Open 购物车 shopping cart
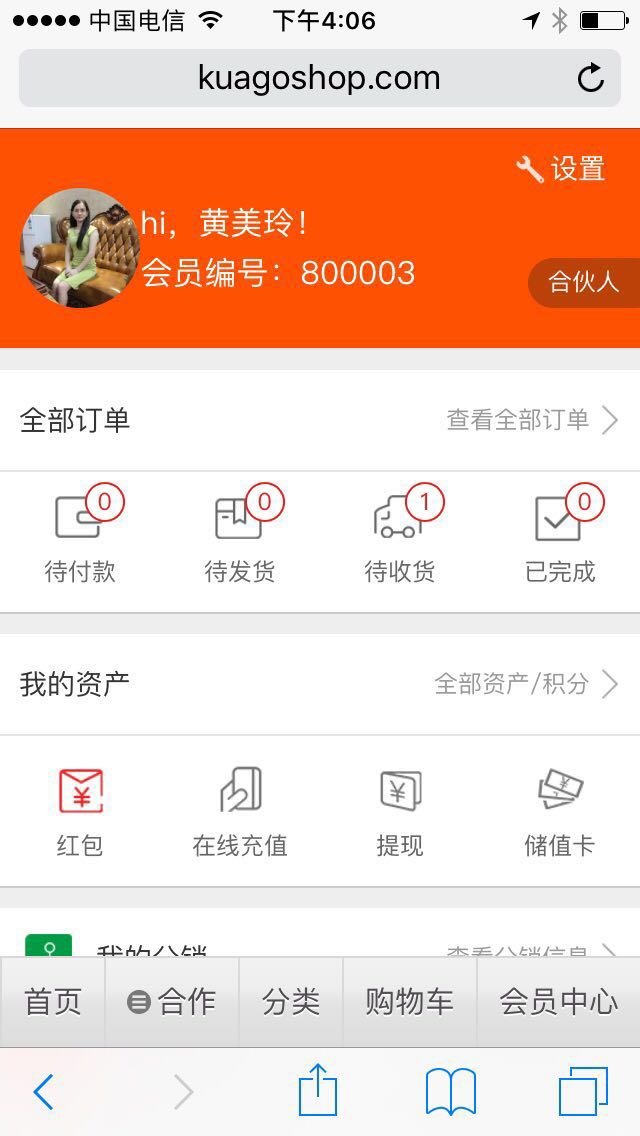Screen dimensions: 640x1136 410,1002
